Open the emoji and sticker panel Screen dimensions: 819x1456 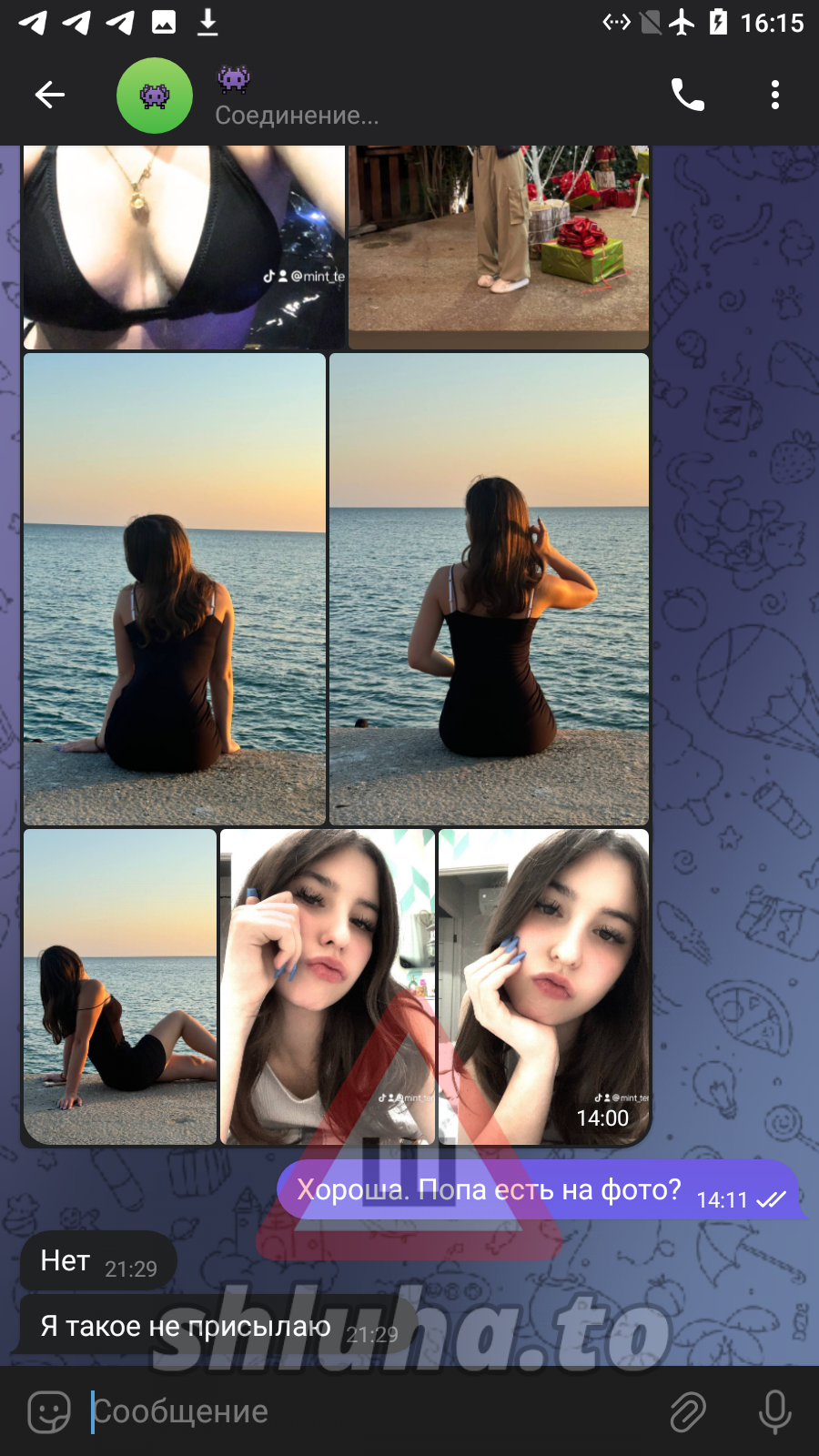[x=49, y=1411]
